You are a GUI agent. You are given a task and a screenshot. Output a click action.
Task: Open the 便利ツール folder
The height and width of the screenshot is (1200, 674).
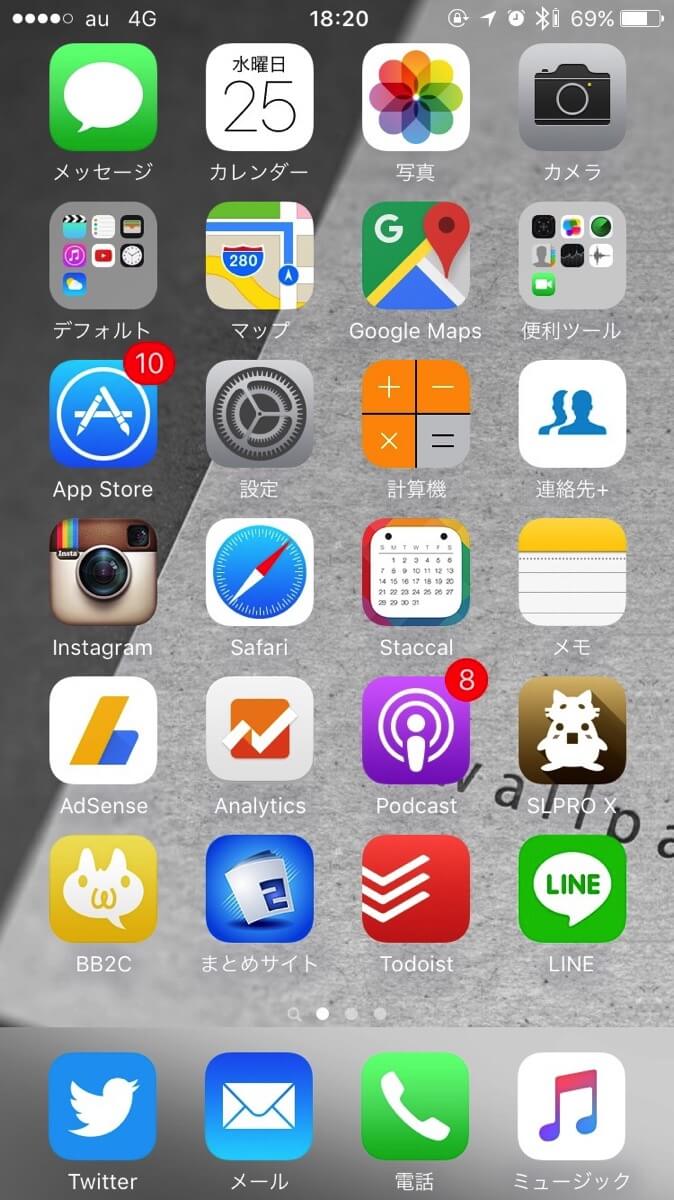coord(571,255)
